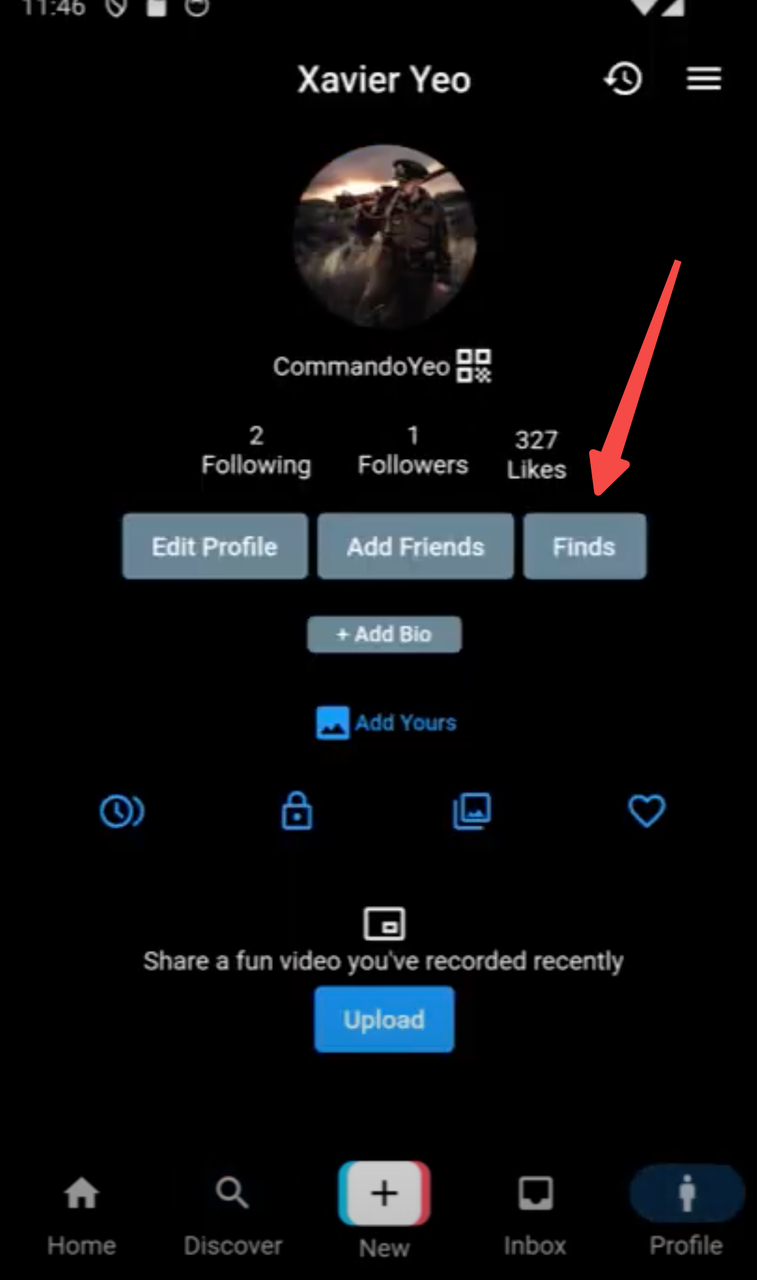757x1280 pixels.
Task: Switch to the private lock tab
Action: tap(296, 811)
